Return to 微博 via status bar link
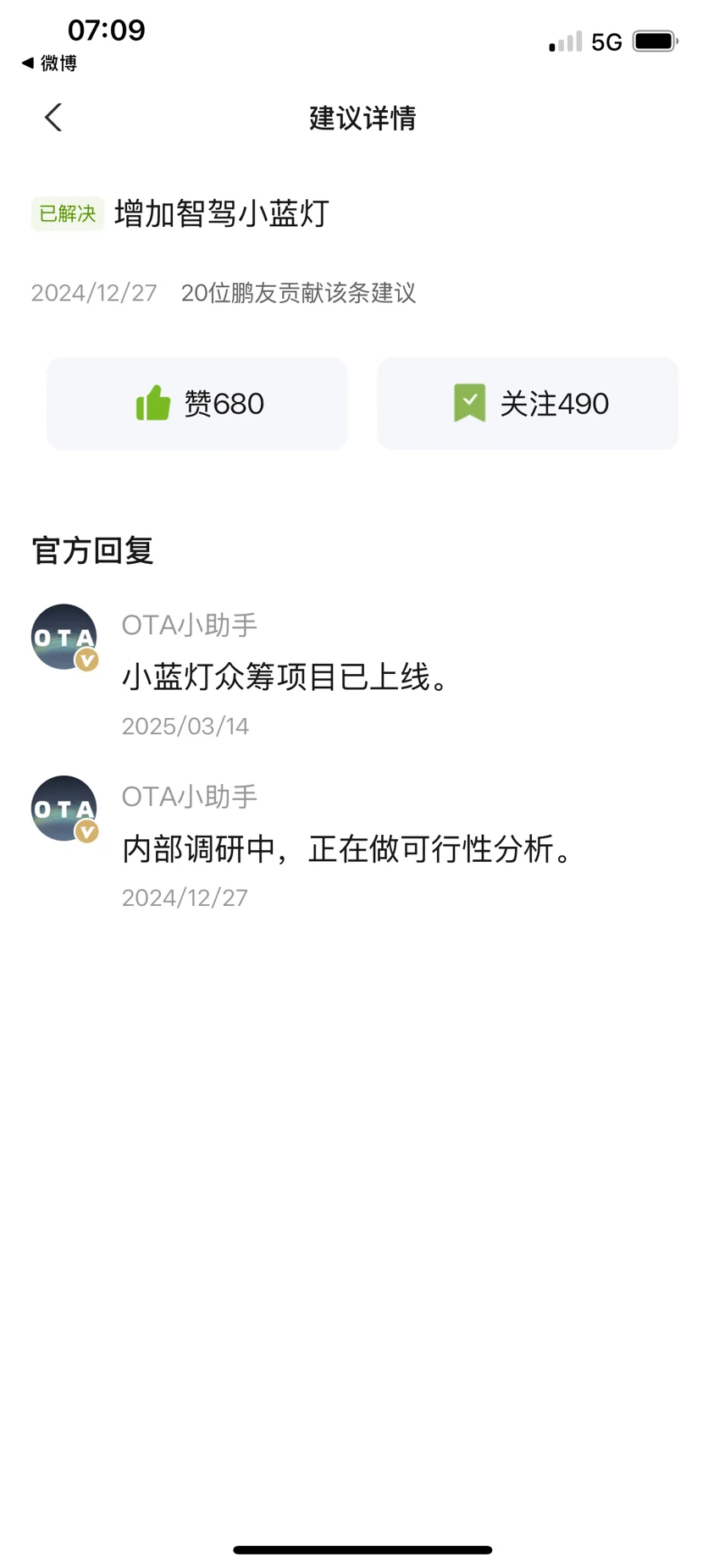Image resolution: width=725 pixels, height=1568 pixels. pyautogui.click(x=50, y=63)
